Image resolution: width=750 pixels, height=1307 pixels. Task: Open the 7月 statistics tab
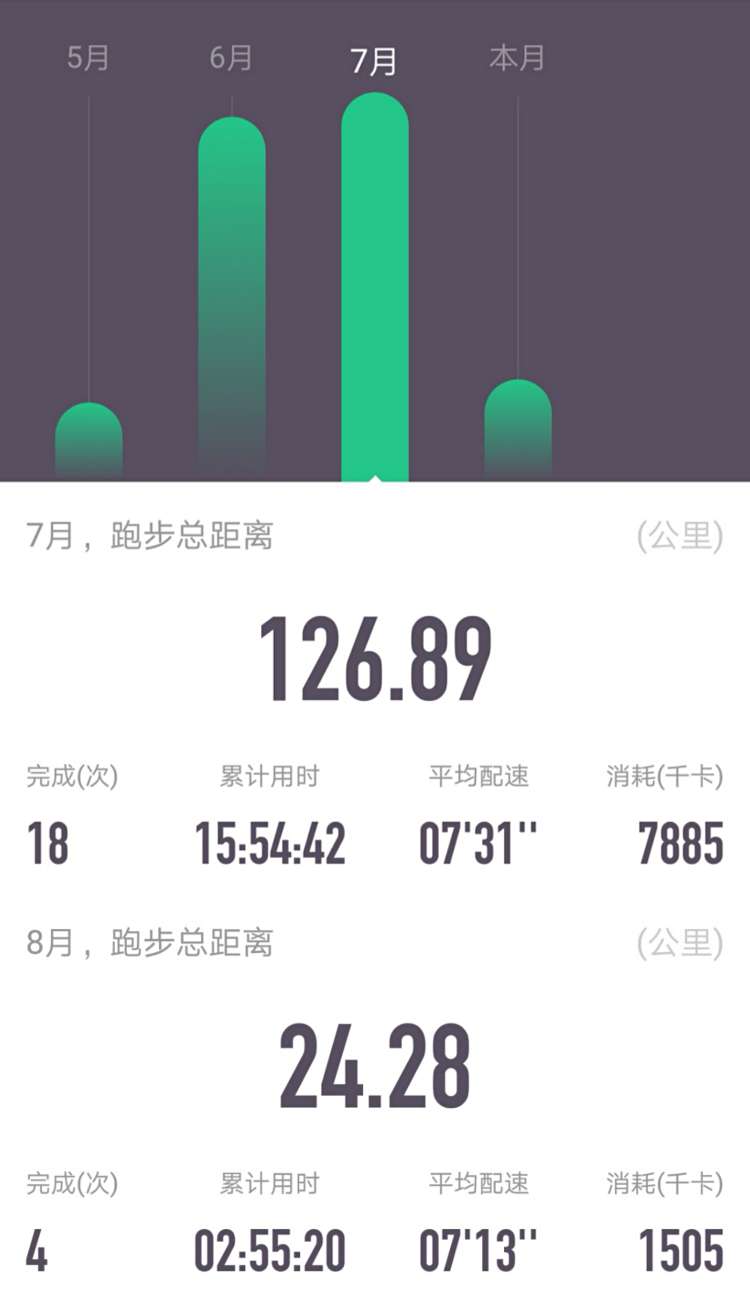(374, 60)
